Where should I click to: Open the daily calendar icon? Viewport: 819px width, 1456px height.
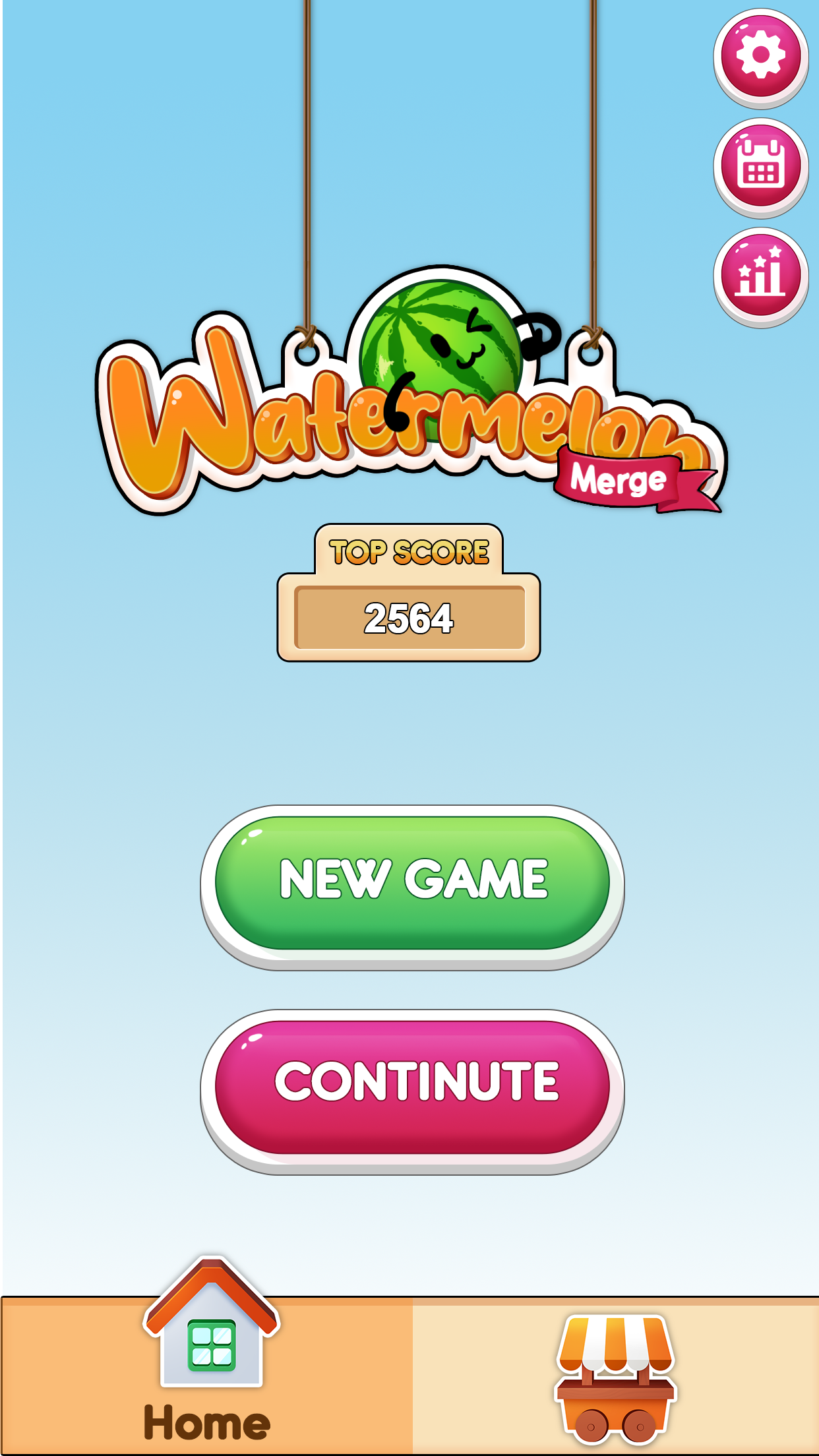point(760,166)
